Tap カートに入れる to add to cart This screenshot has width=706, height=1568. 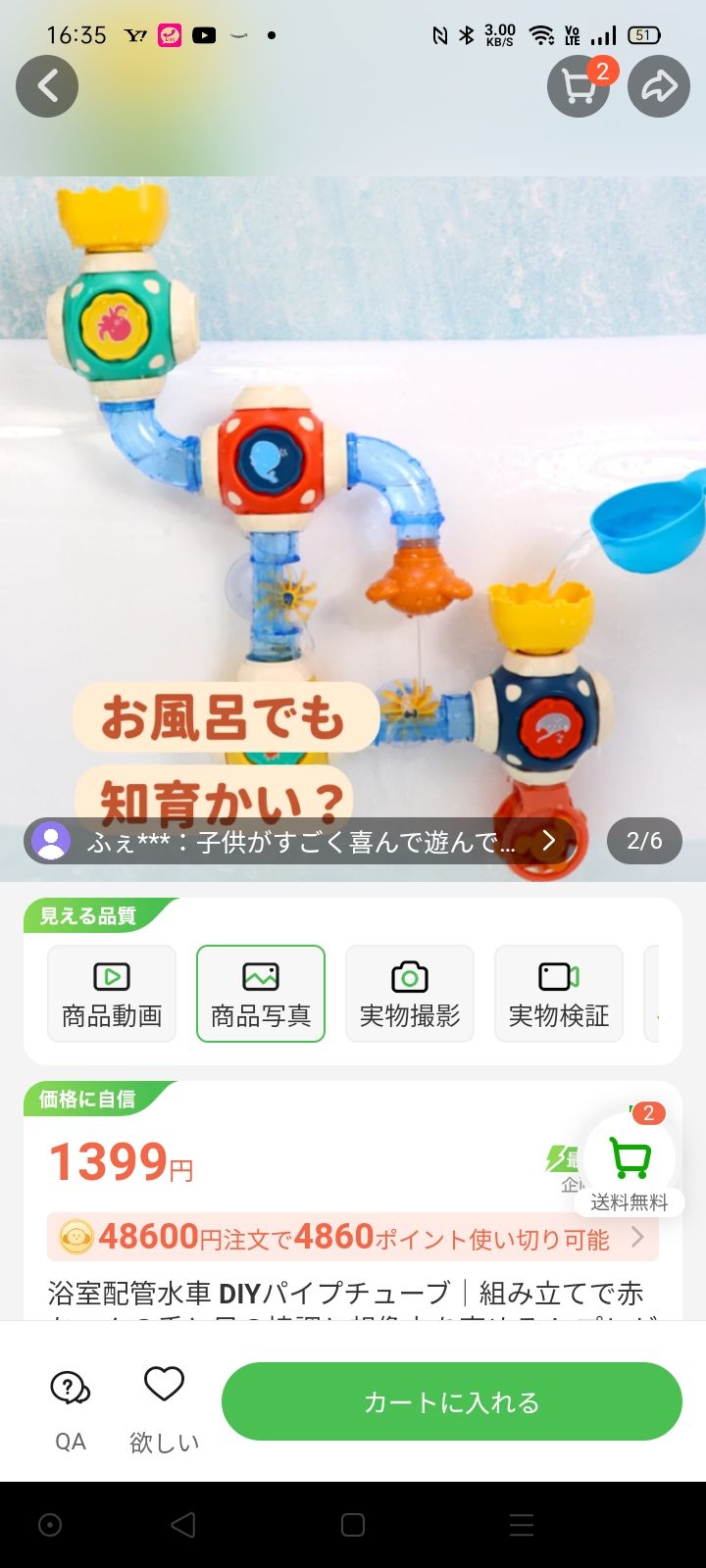pos(451,1401)
